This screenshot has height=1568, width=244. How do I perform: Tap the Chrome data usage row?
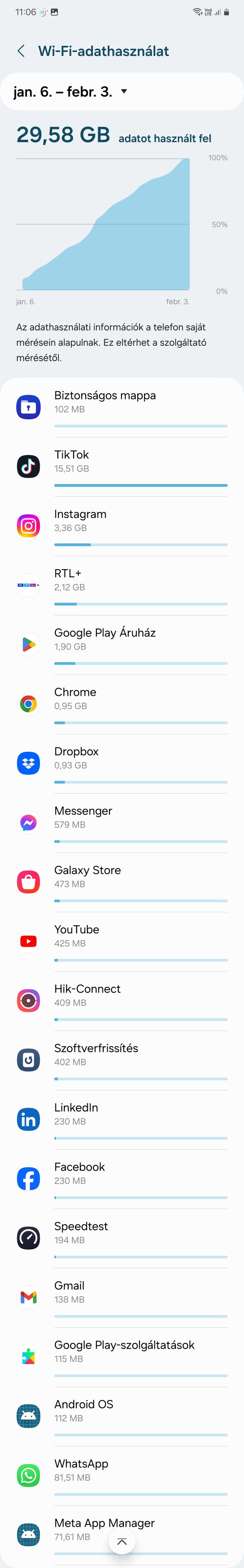coord(122,704)
